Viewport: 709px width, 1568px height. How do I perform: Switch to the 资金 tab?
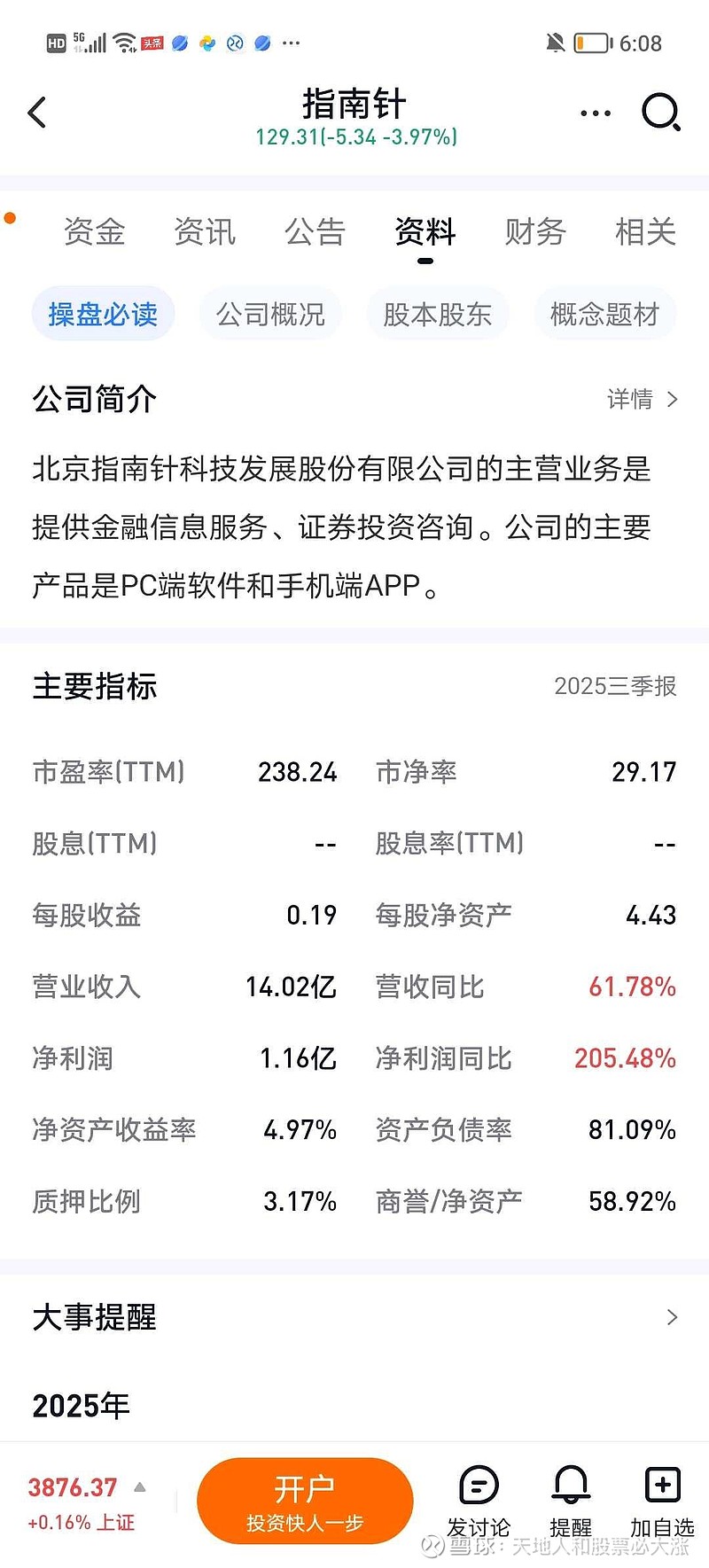(93, 232)
